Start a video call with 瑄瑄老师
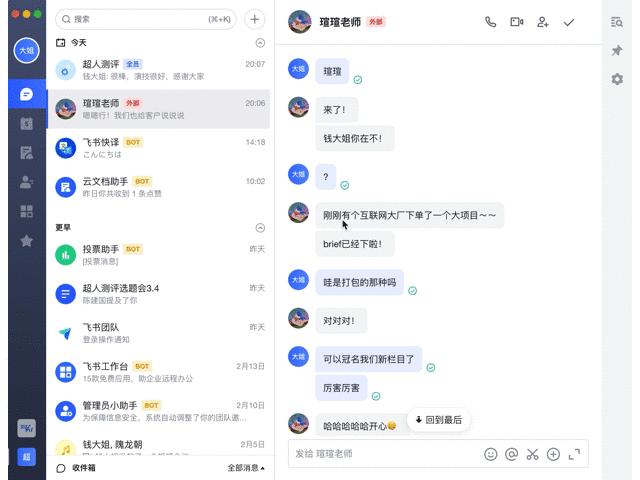 pos(517,22)
